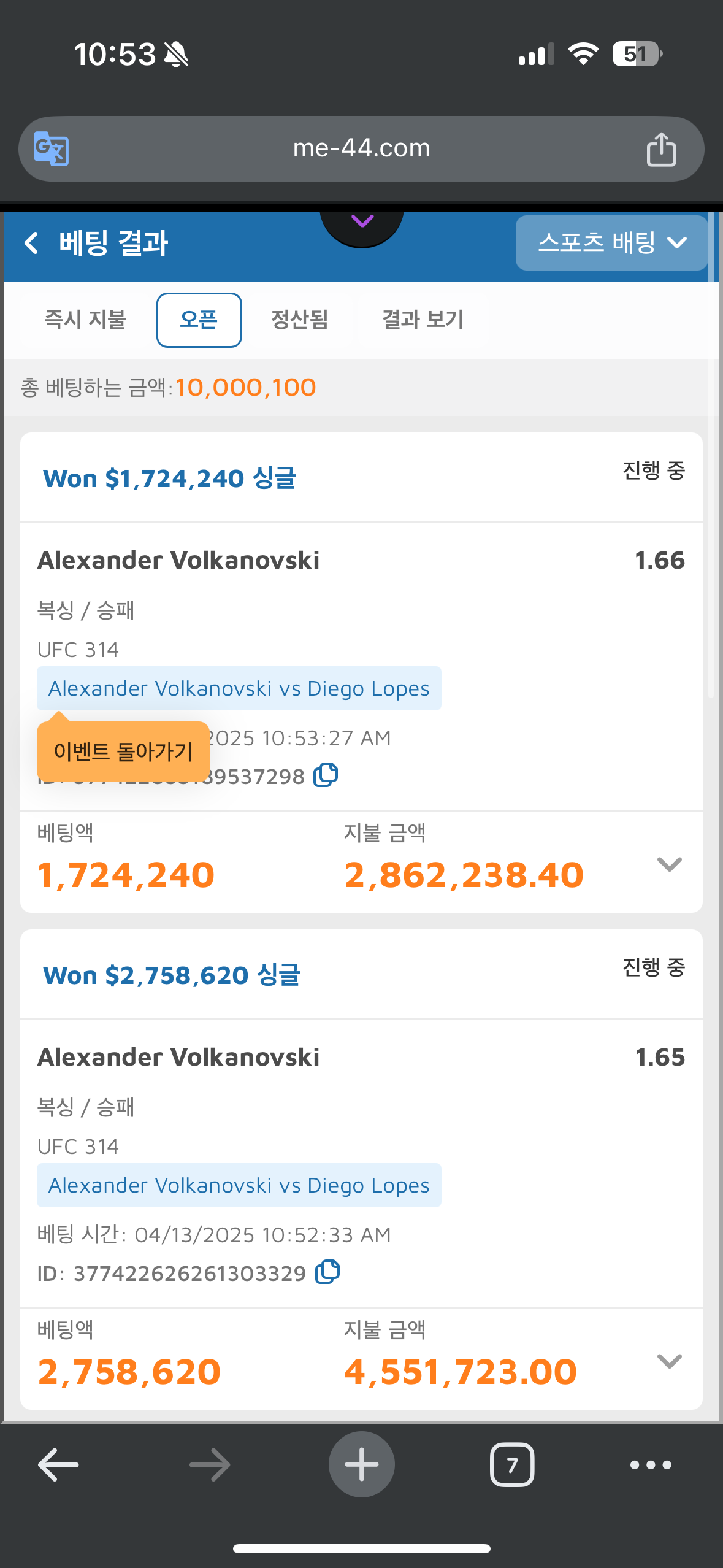
Task: Expand the 2,758,620 bet details
Action: pyautogui.click(x=669, y=1361)
